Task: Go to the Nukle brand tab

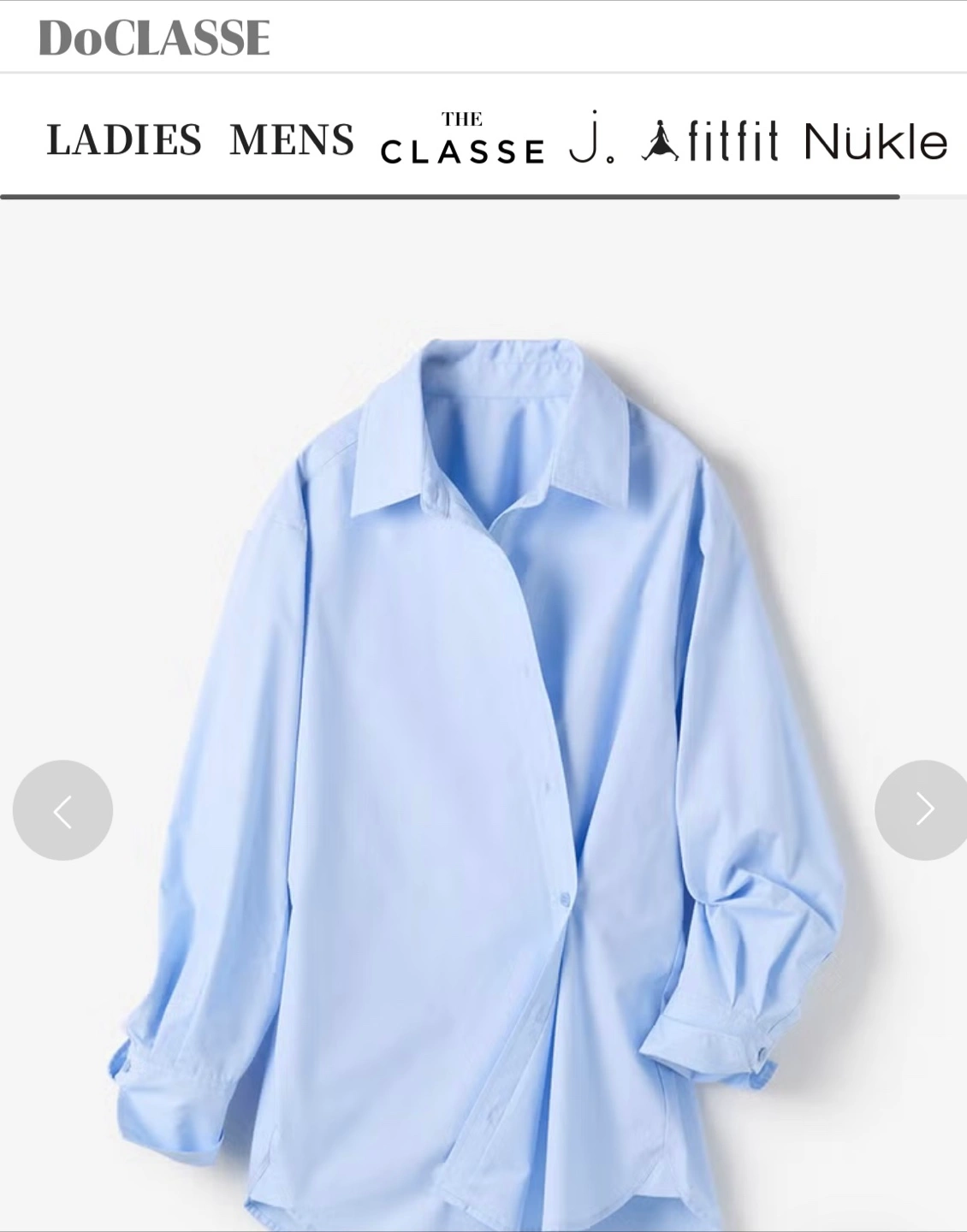Action: [875, 141]
